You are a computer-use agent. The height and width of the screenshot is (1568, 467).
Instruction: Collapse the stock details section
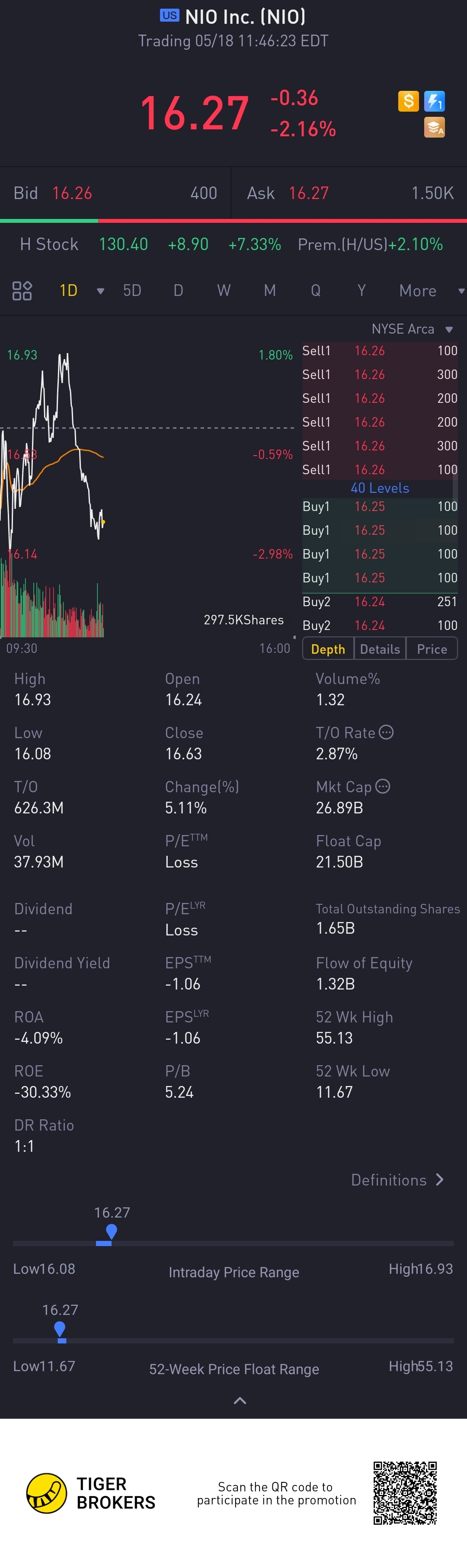[x=240, y=1401]
